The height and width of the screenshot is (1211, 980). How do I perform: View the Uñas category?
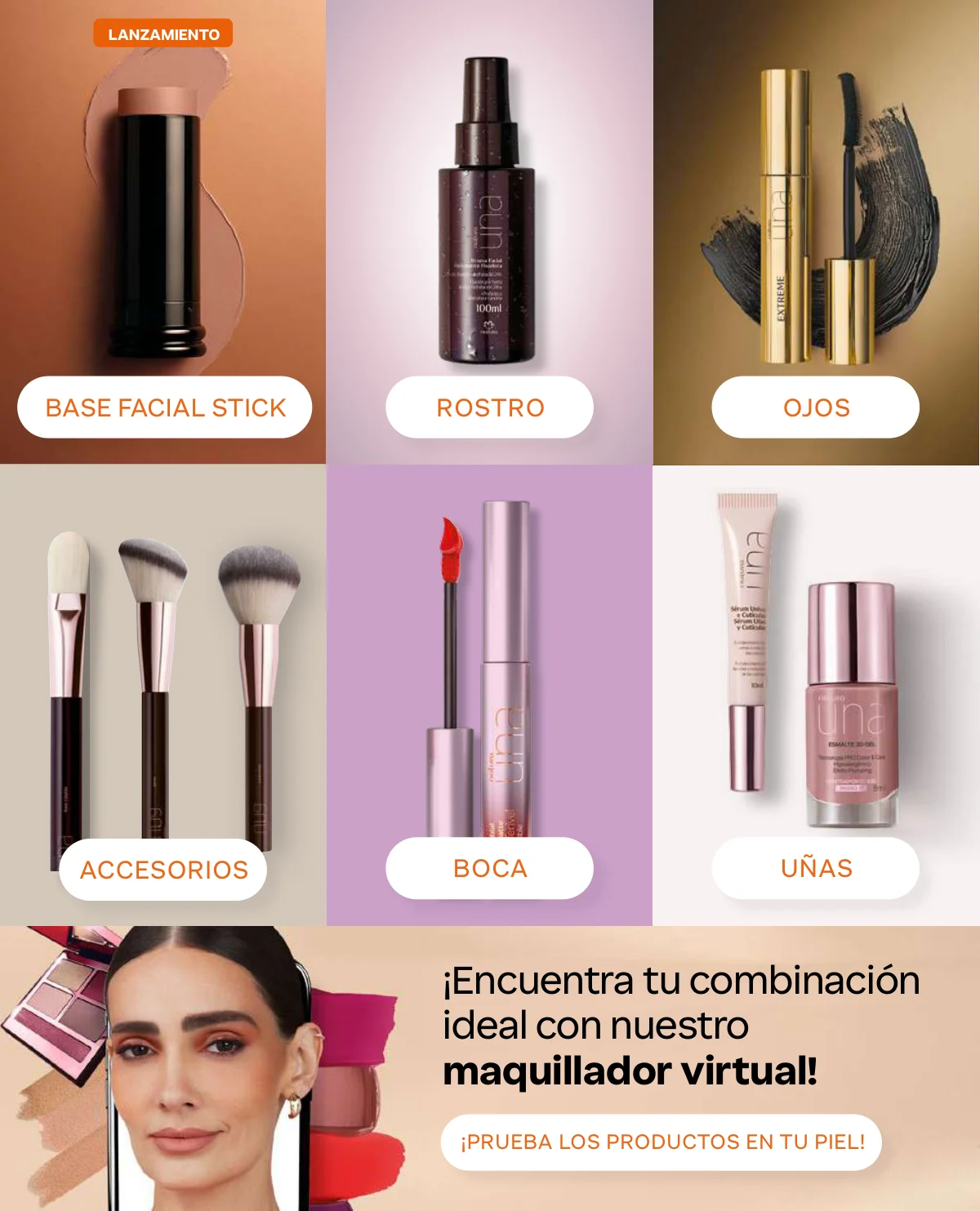(815, 868)
